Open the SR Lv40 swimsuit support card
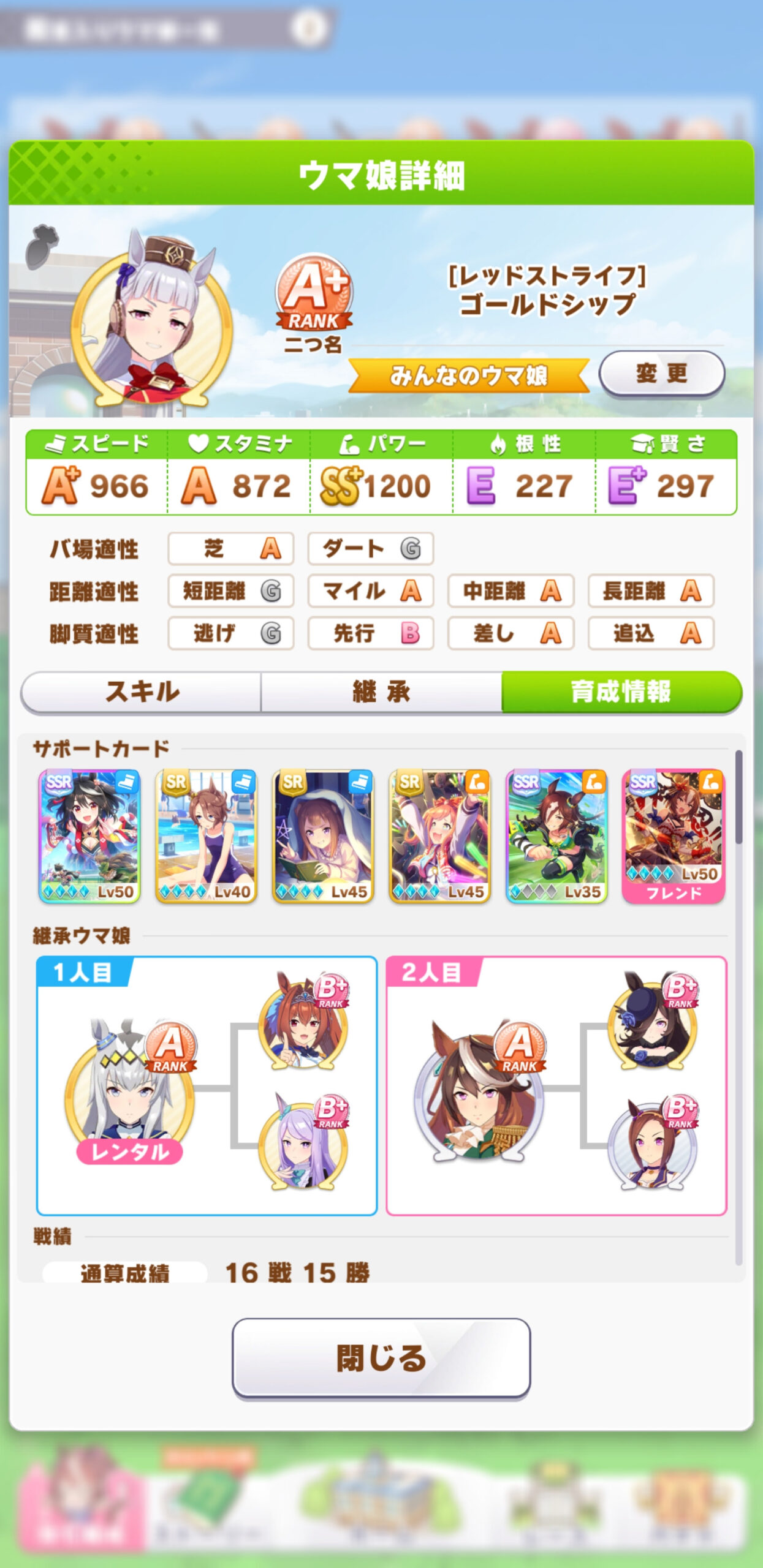This screenshot has height=1568, width=763. coord(206,836)
